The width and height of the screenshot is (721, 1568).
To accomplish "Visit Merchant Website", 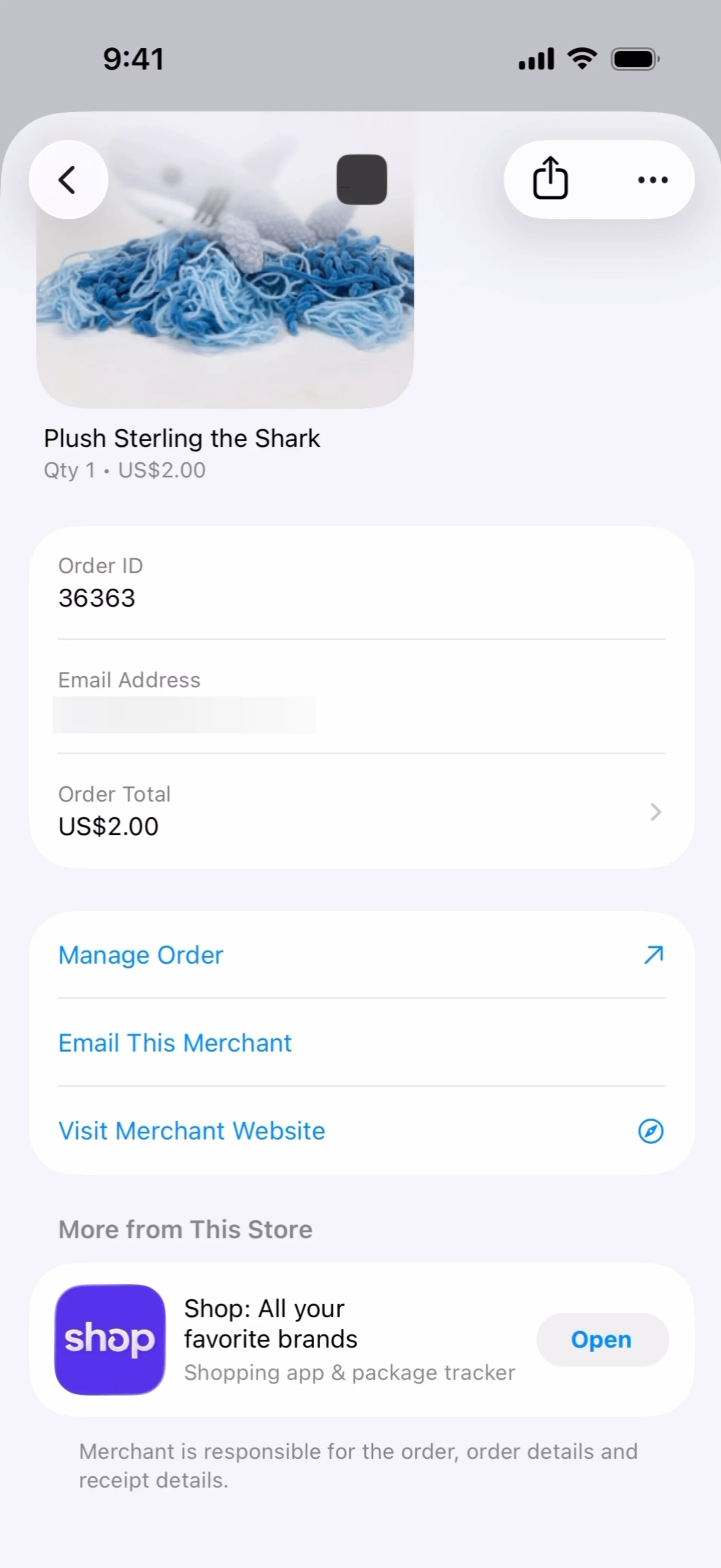I will [x=361, y=1131].
